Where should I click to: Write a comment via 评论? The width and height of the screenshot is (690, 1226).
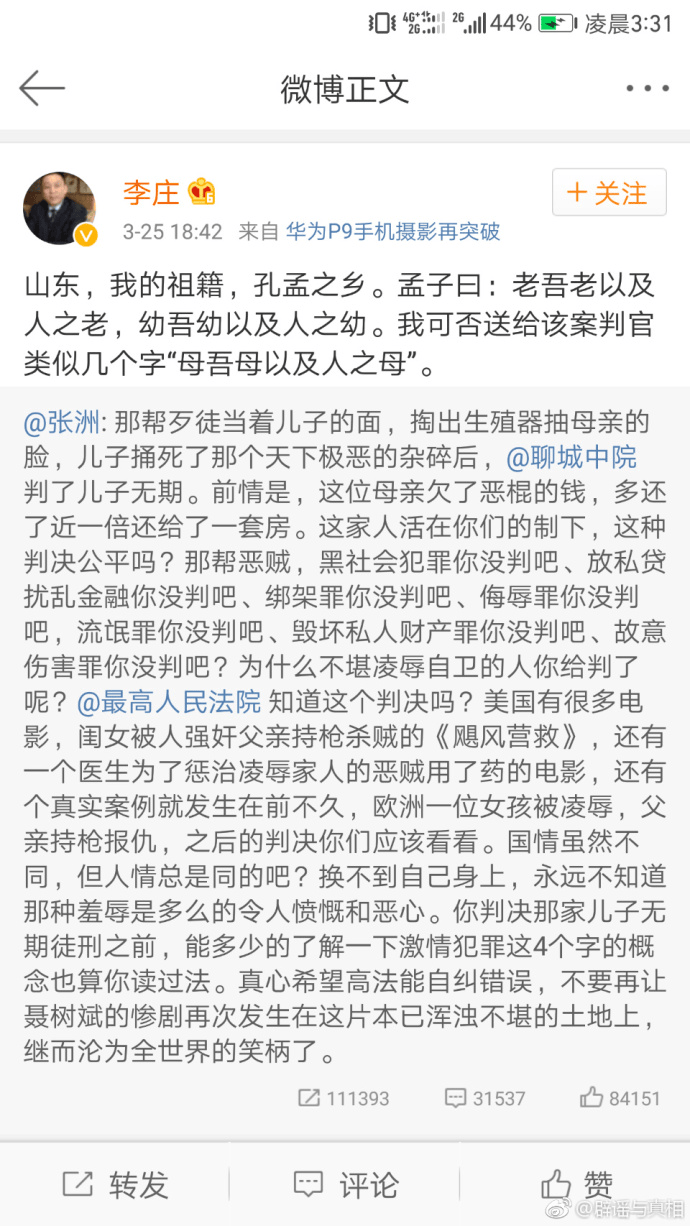[x=346, y=1185]
